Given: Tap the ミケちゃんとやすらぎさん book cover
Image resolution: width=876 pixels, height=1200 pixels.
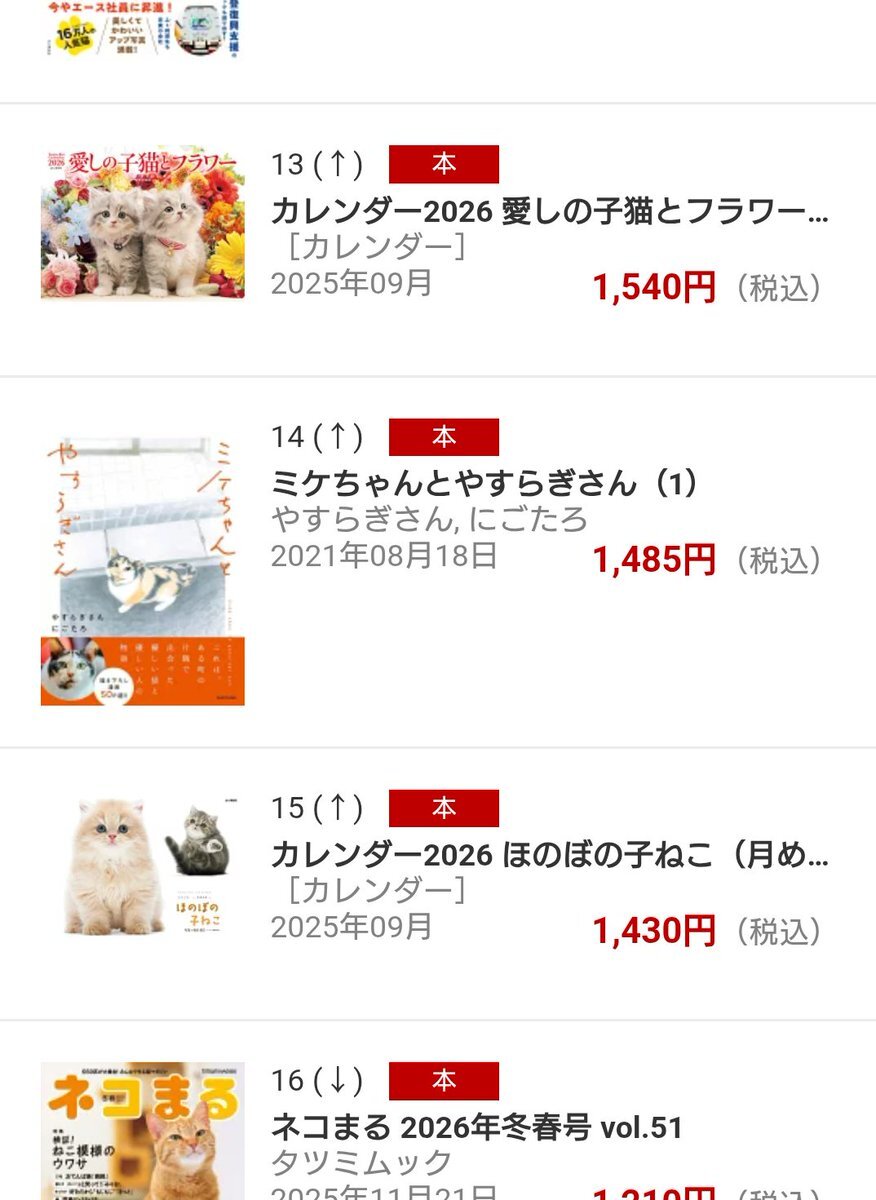Looking at the screenshot, I should point(142,570).
